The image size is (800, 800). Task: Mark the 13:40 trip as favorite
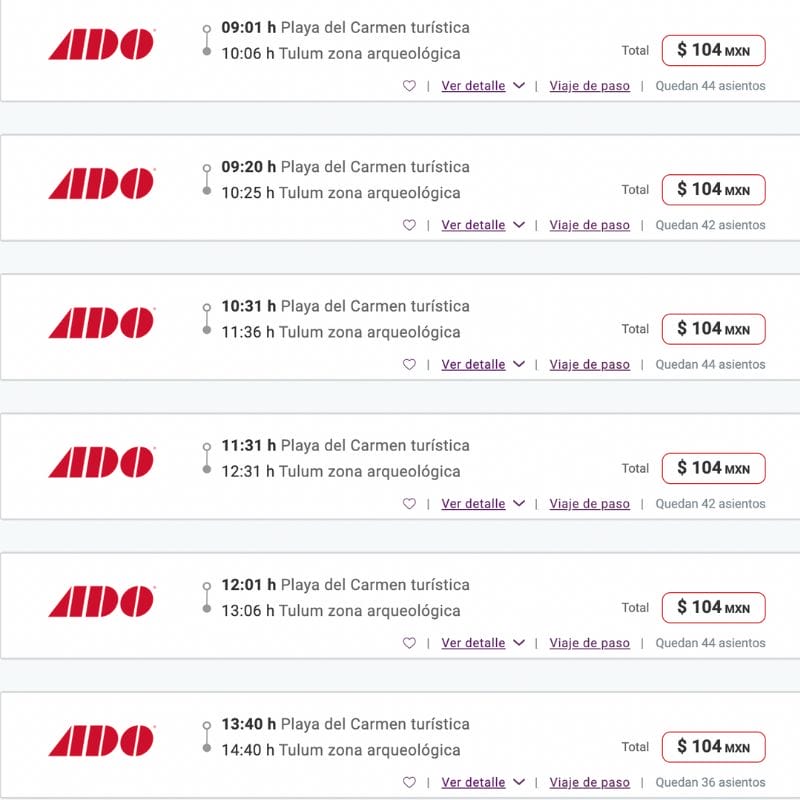point(409,782)
